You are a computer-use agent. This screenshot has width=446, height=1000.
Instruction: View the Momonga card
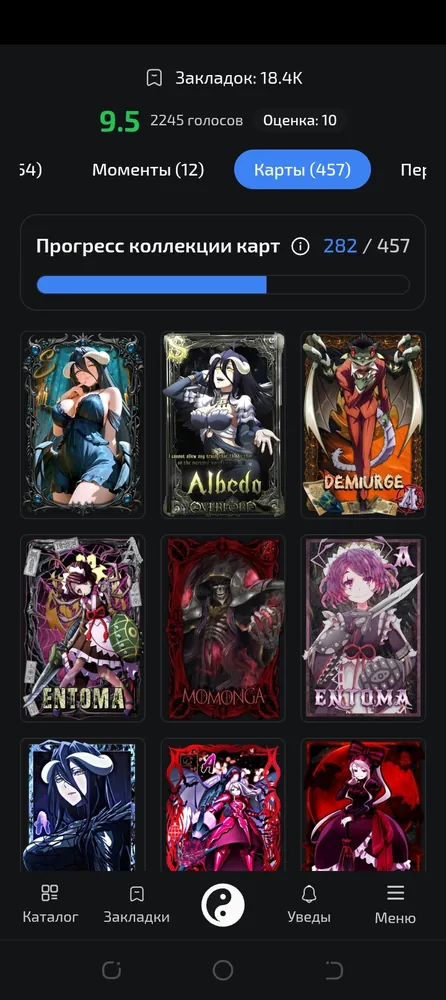coord(223,628)
